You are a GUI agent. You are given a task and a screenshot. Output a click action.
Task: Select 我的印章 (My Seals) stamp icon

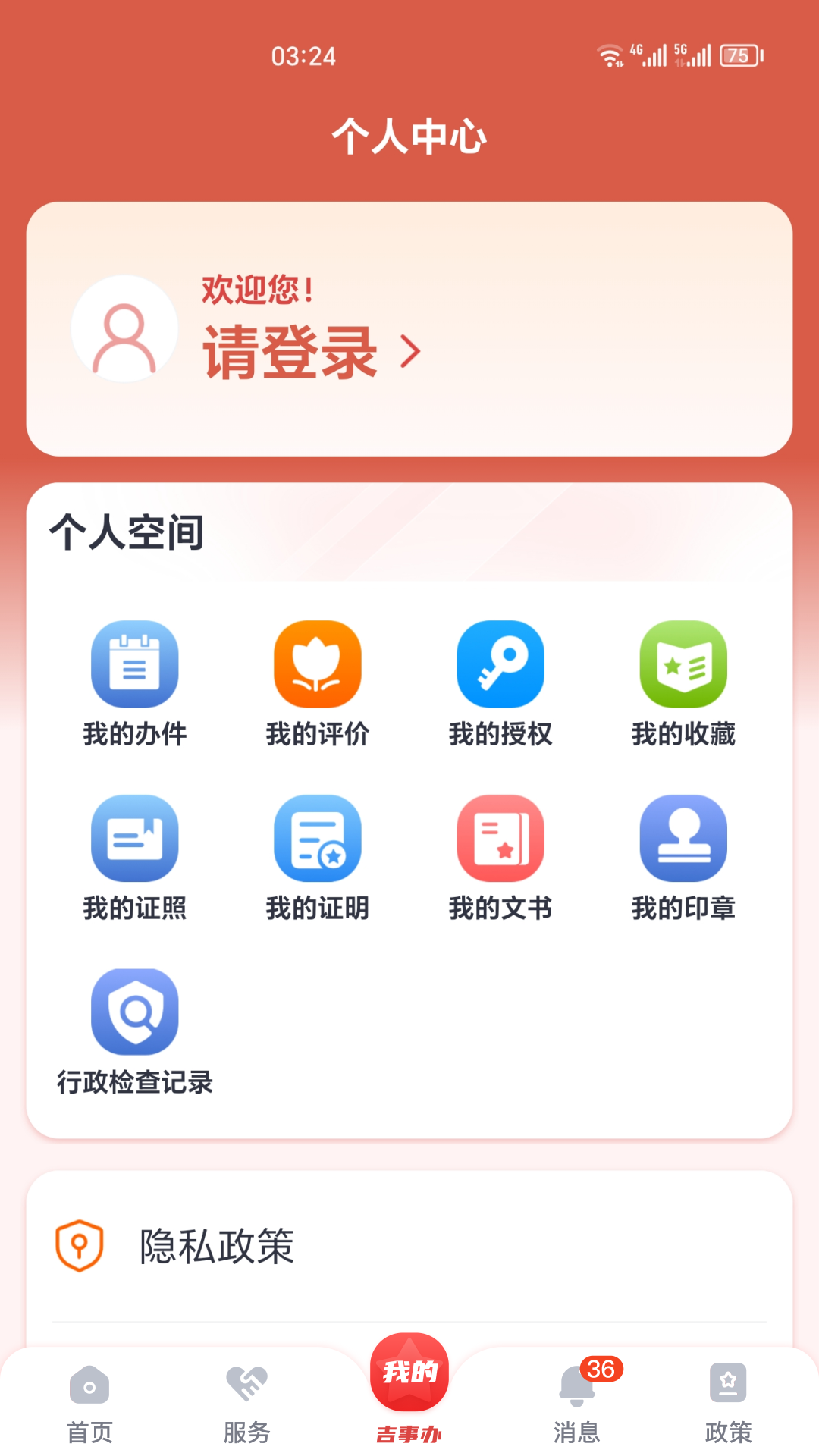tap(683, 839)
